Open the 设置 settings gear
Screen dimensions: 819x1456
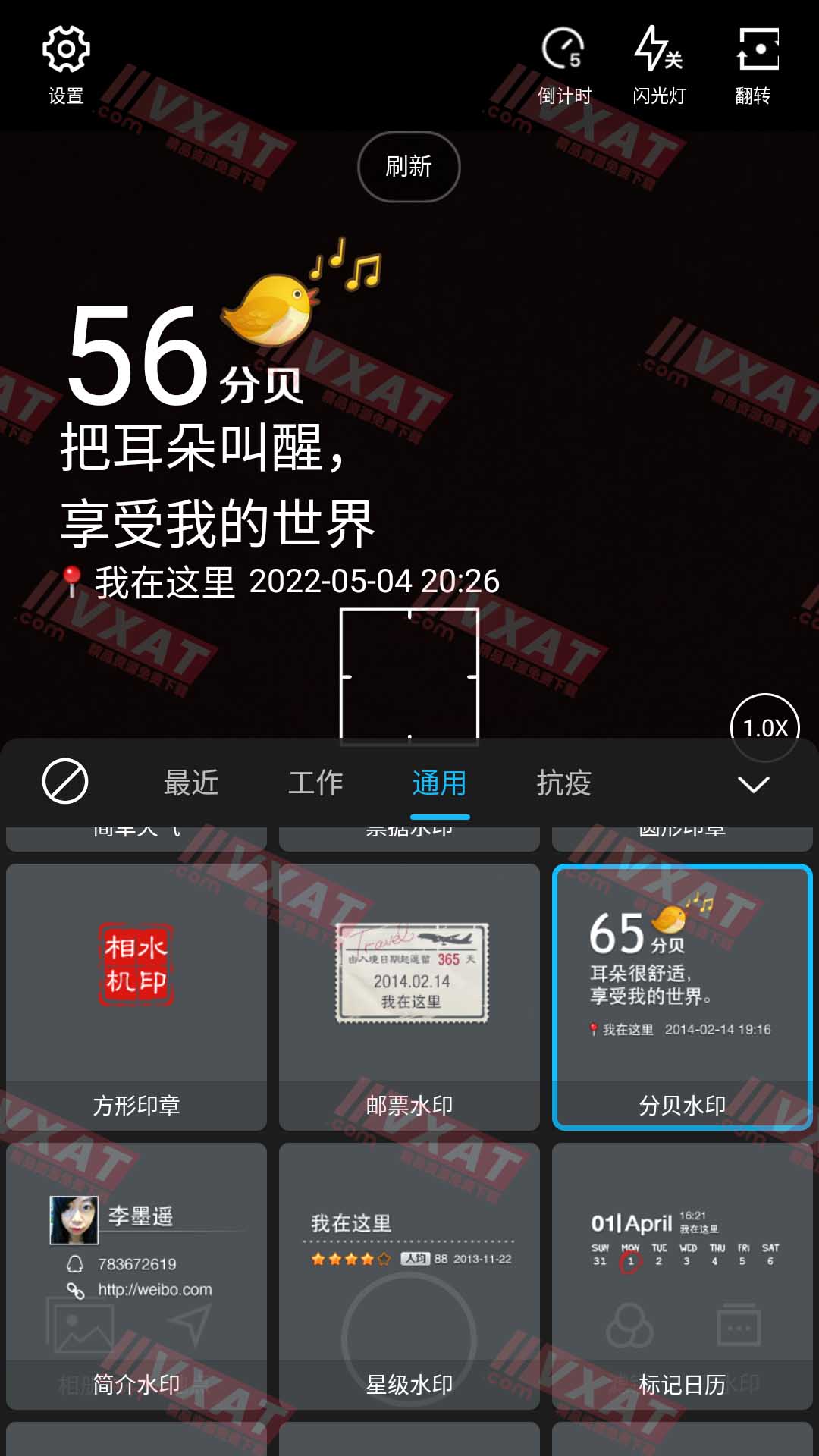(66, 64)
